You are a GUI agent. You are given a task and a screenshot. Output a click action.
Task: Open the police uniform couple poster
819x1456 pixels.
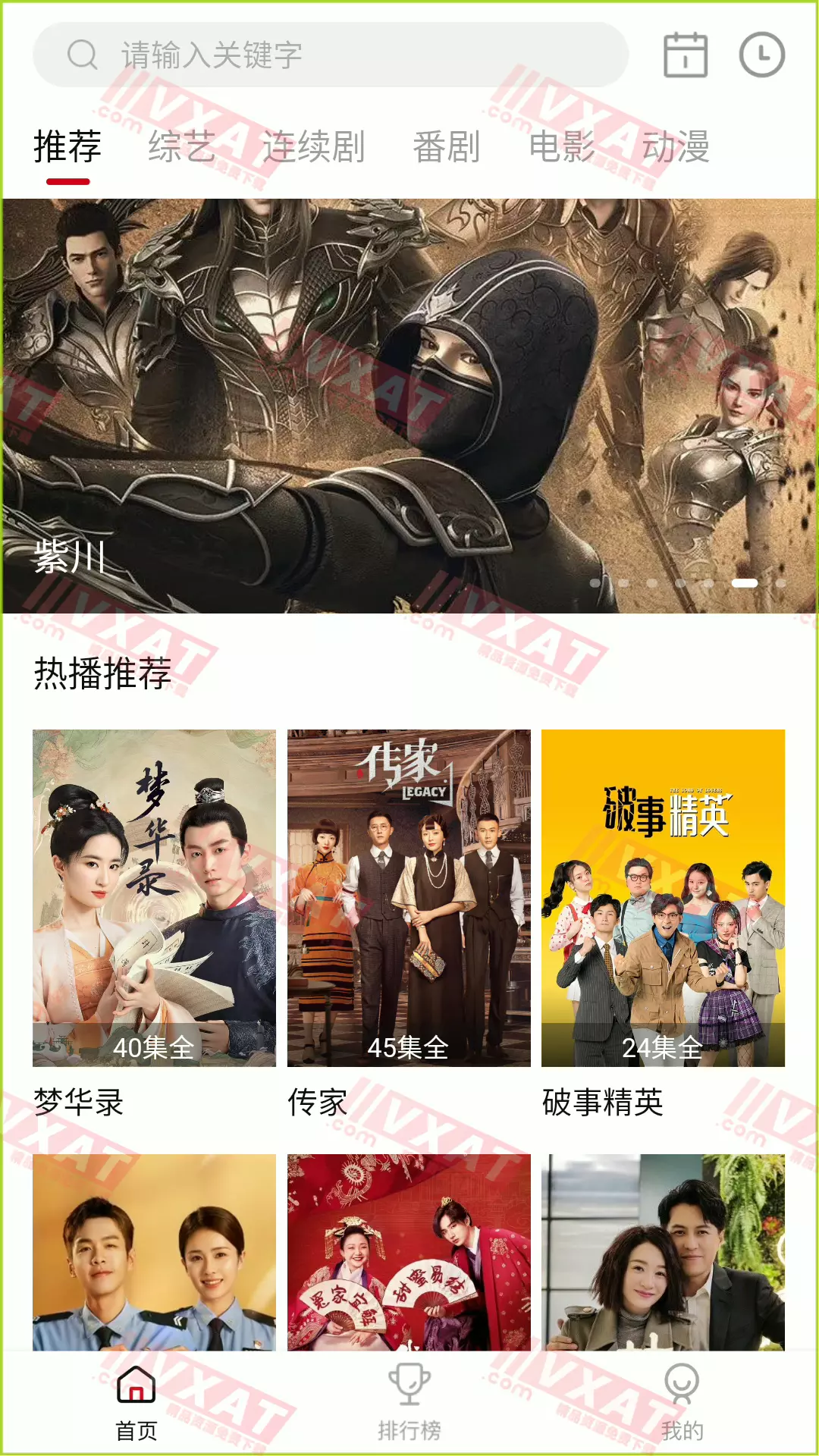[154, 1251]
